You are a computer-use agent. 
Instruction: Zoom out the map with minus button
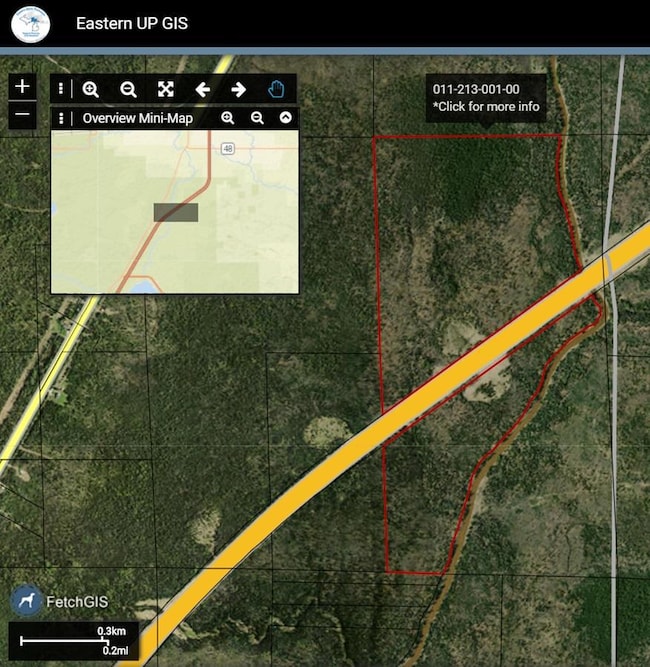[x=23, y=114]
